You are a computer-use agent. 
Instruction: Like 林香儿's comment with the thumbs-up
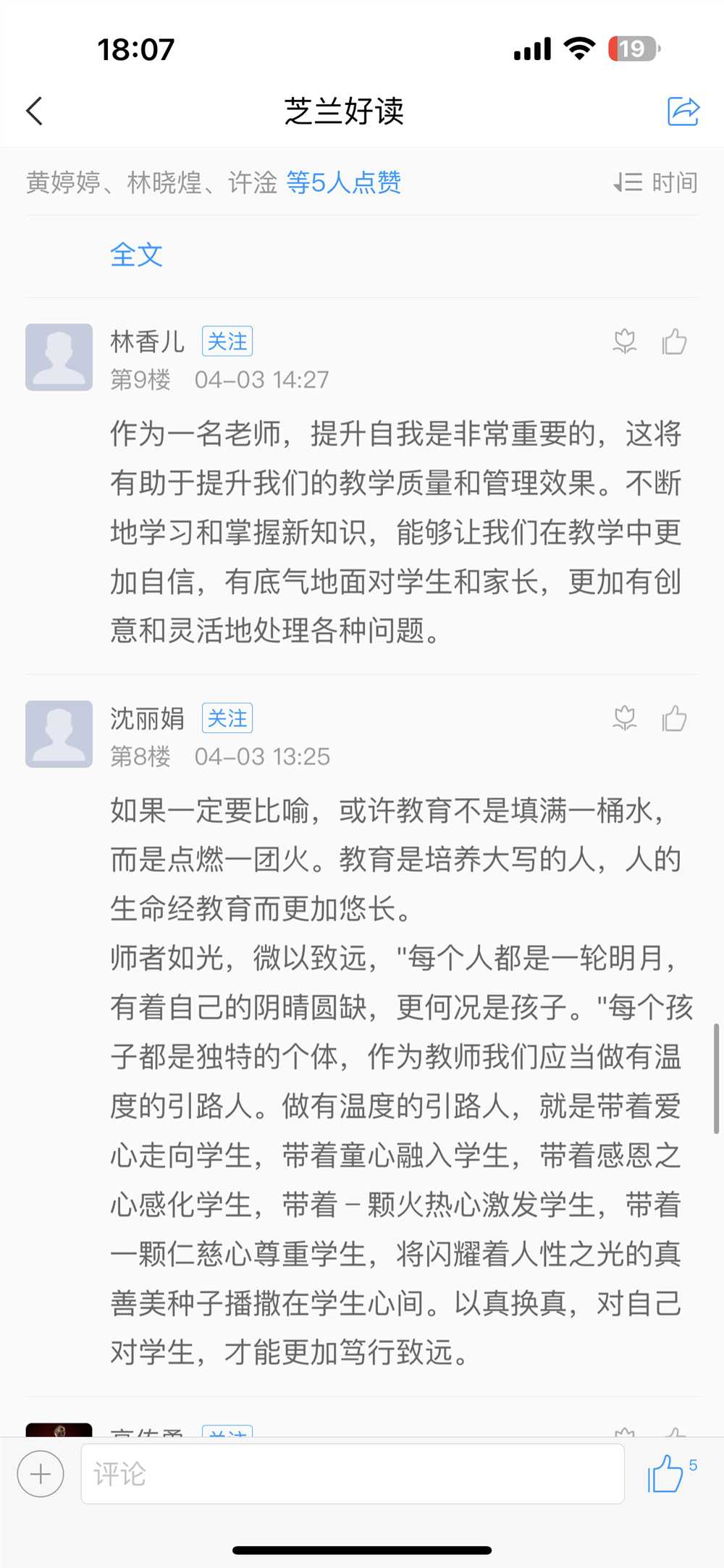(x=674, y=342)
